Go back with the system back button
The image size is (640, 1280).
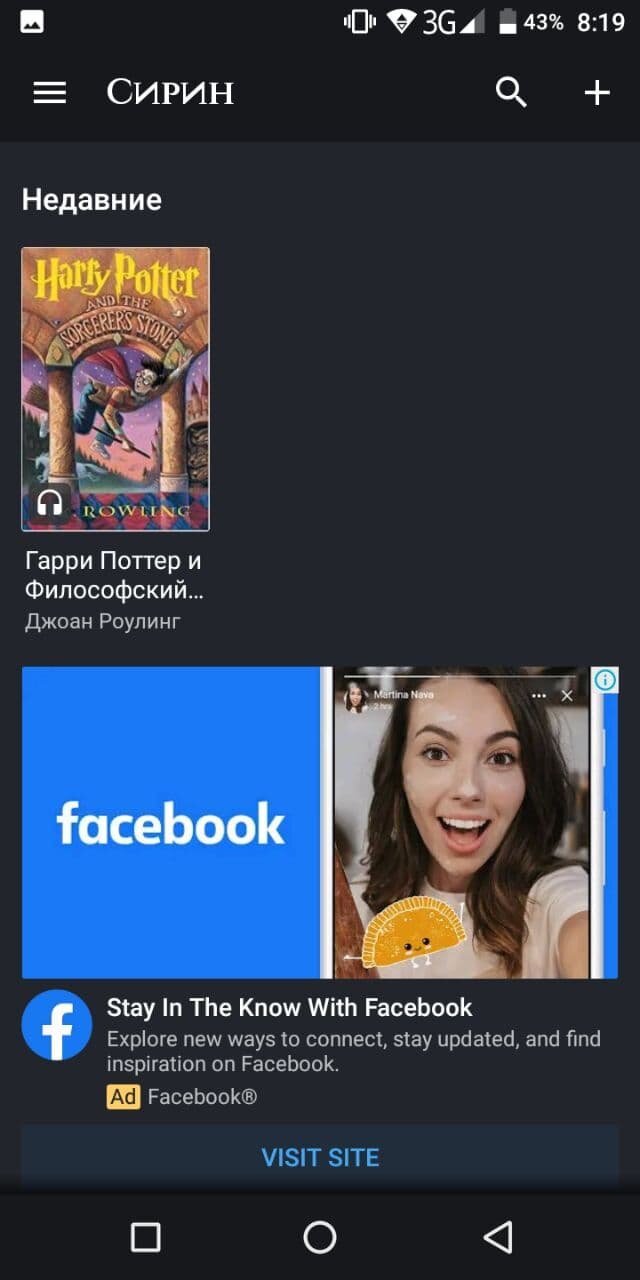(x=497, y=1237)
